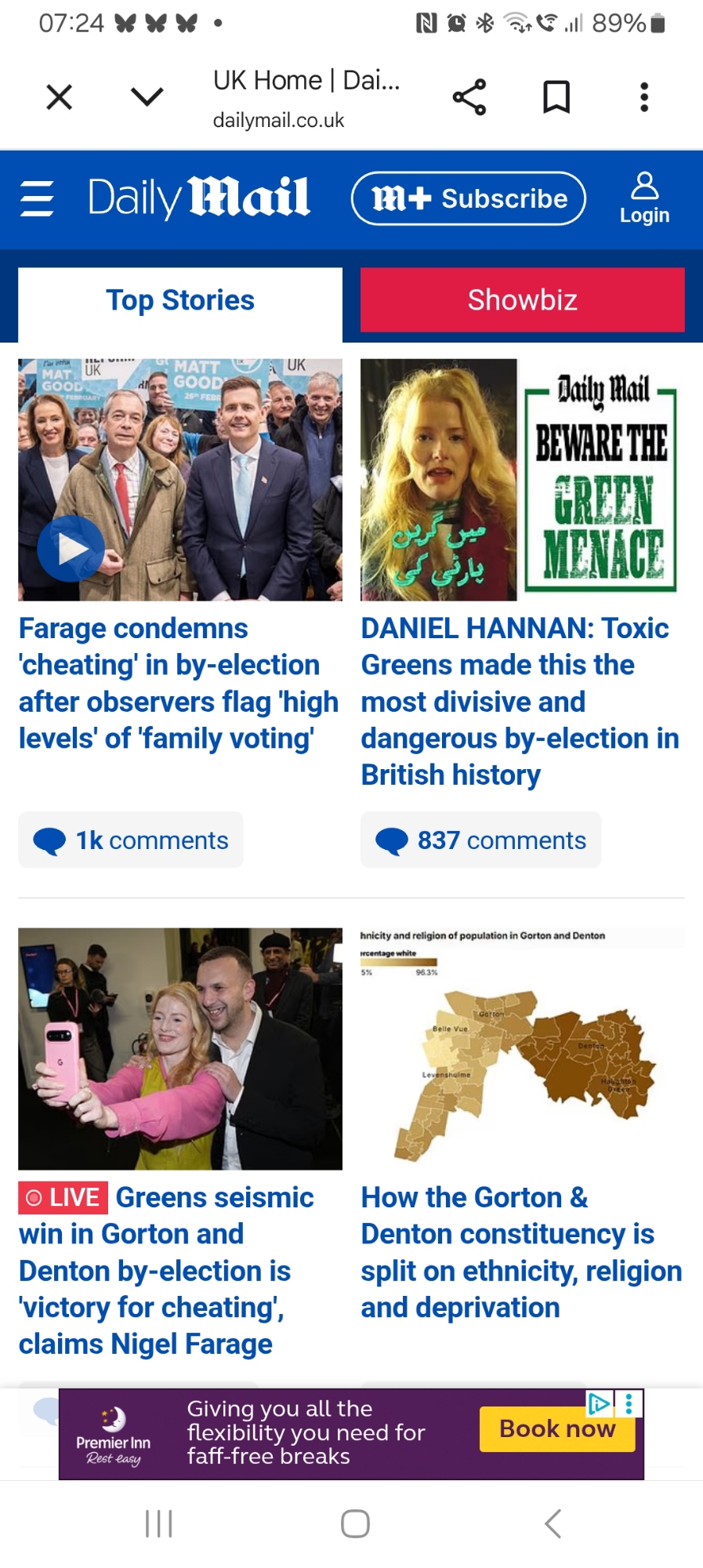Tap Book now on Premier Inn ad
703x1568 pixels.
pos(556,1429)
